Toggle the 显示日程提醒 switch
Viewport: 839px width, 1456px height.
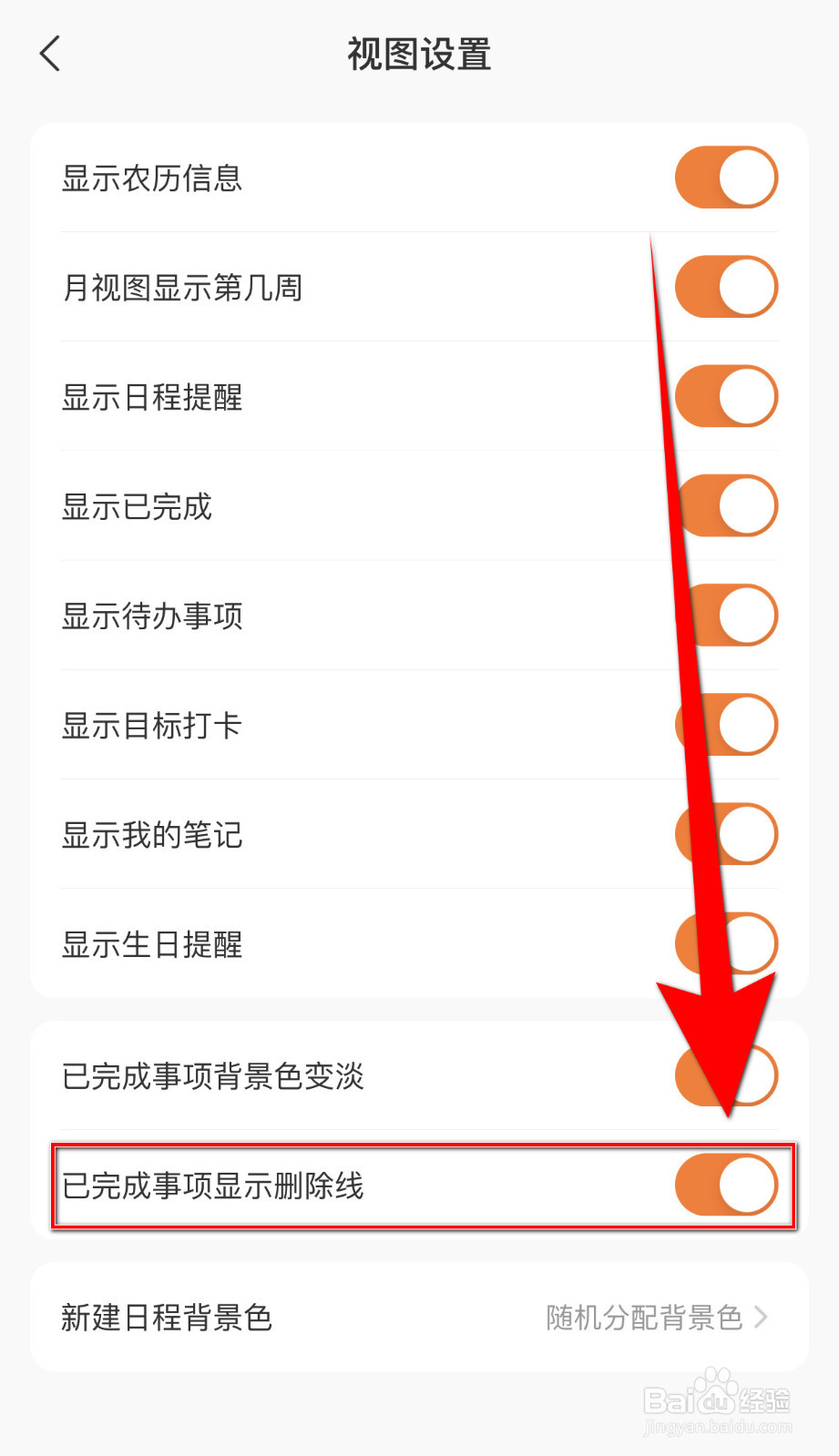726,396
